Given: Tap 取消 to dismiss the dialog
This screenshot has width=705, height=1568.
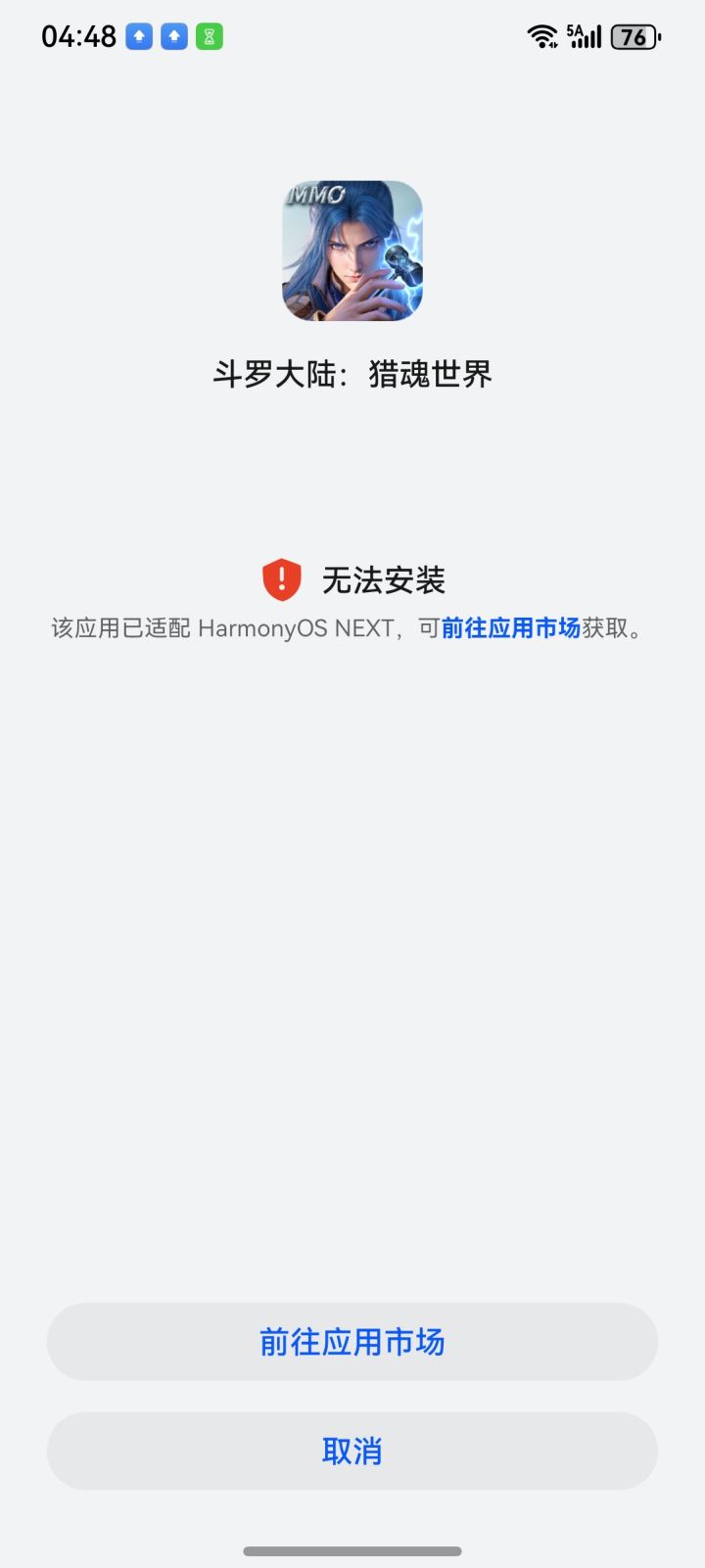Looking at the screenshot, I should point(352,1451).
